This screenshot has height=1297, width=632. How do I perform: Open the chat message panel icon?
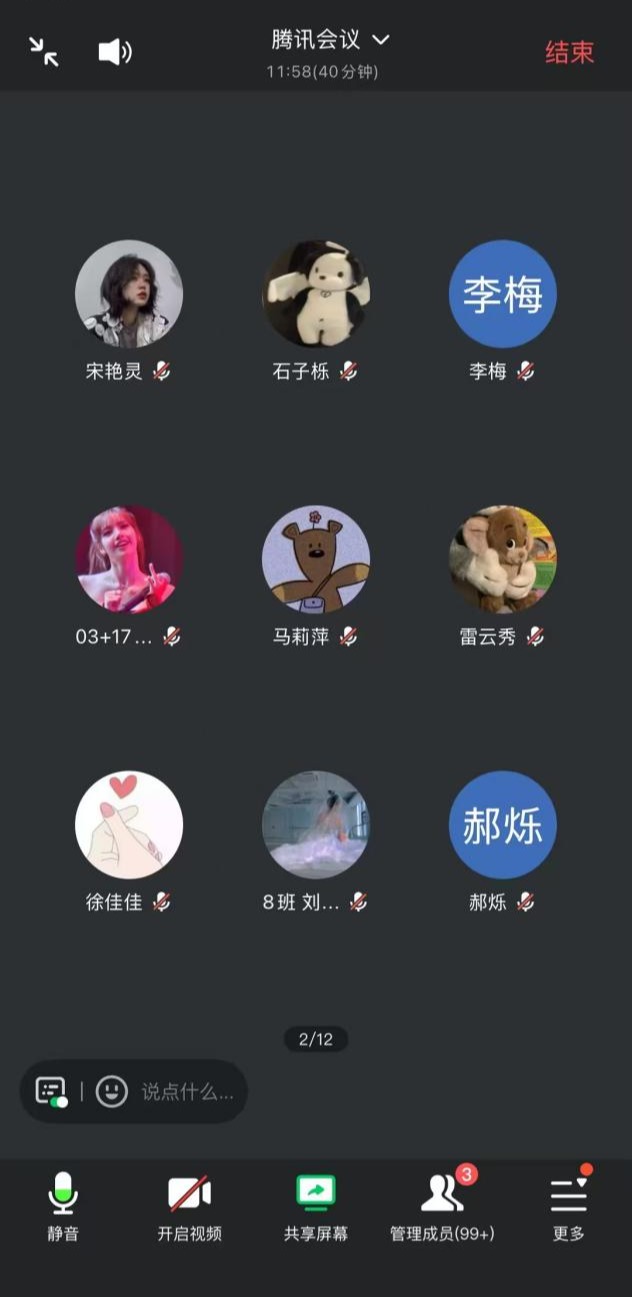coord(52,1091)
